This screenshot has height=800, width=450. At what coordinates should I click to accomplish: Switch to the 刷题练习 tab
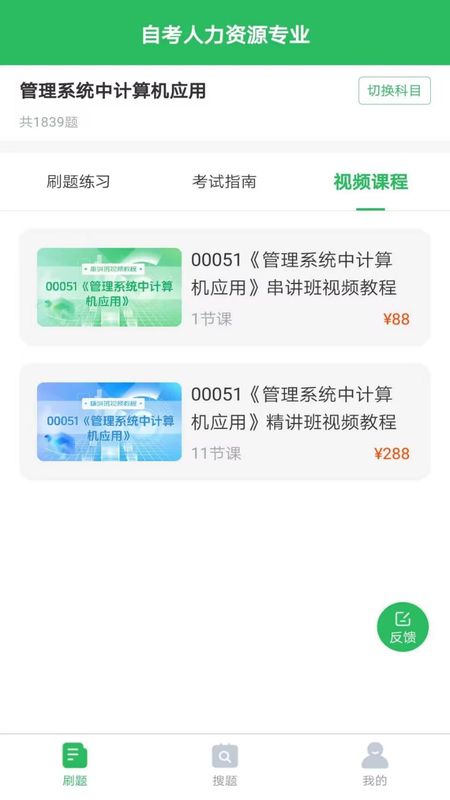point(78,182)
